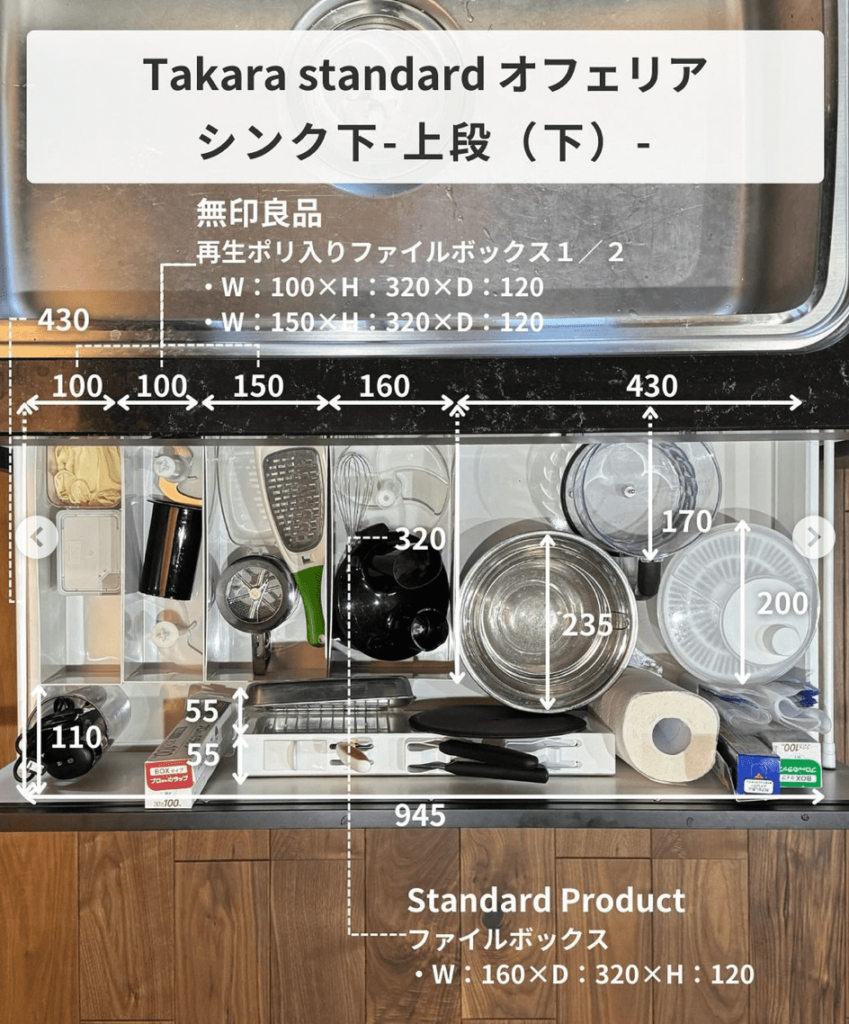Advance to the next carousel image

point(812,537)
